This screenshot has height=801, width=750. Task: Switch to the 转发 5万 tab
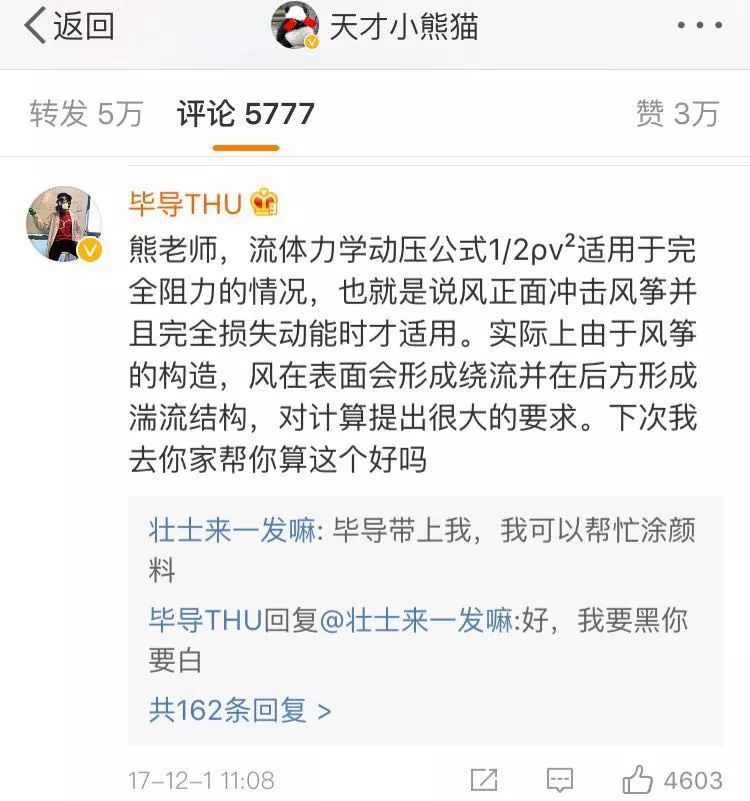tap(86, 114)
